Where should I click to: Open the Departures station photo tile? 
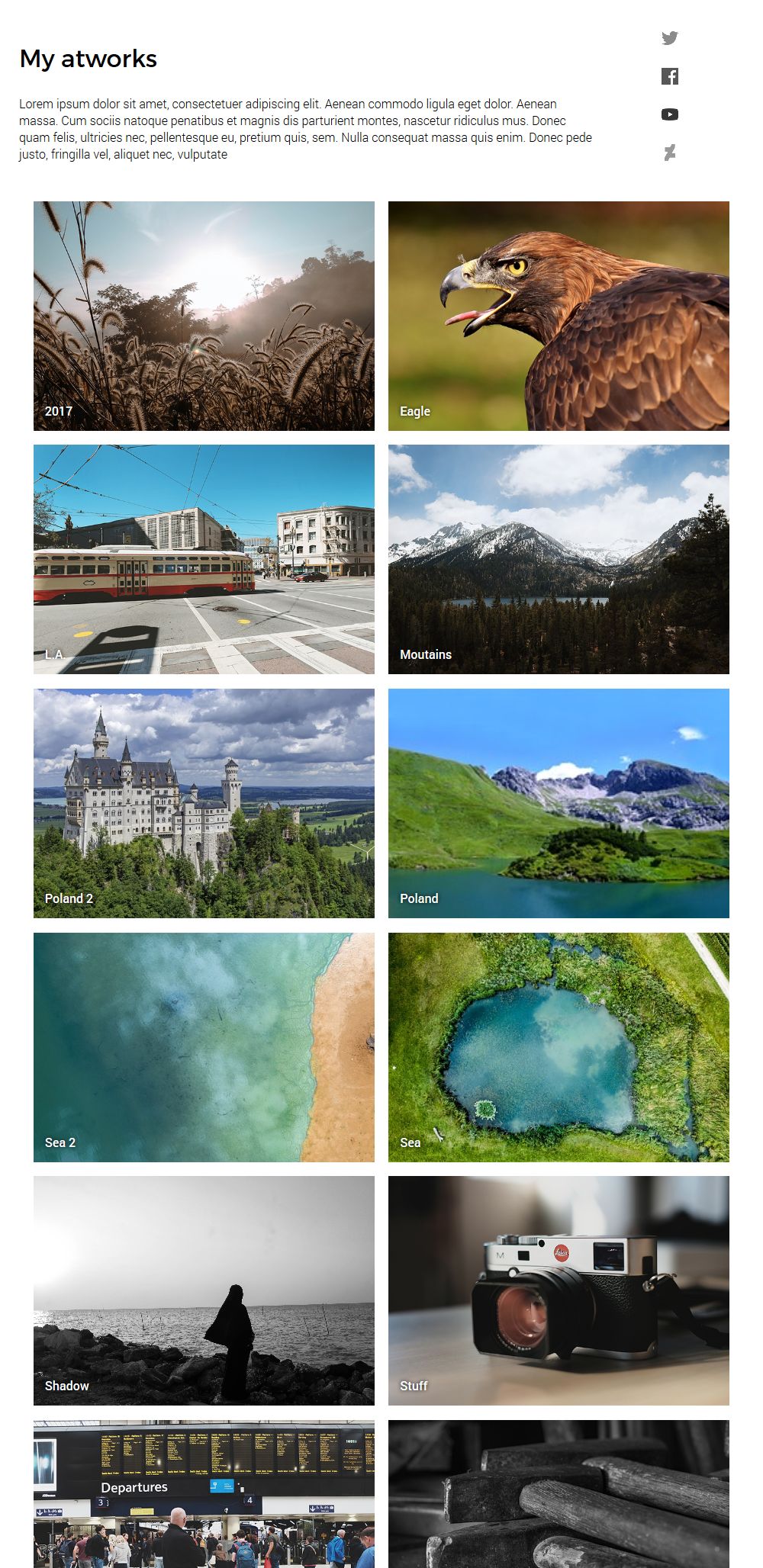point(204,1493)
